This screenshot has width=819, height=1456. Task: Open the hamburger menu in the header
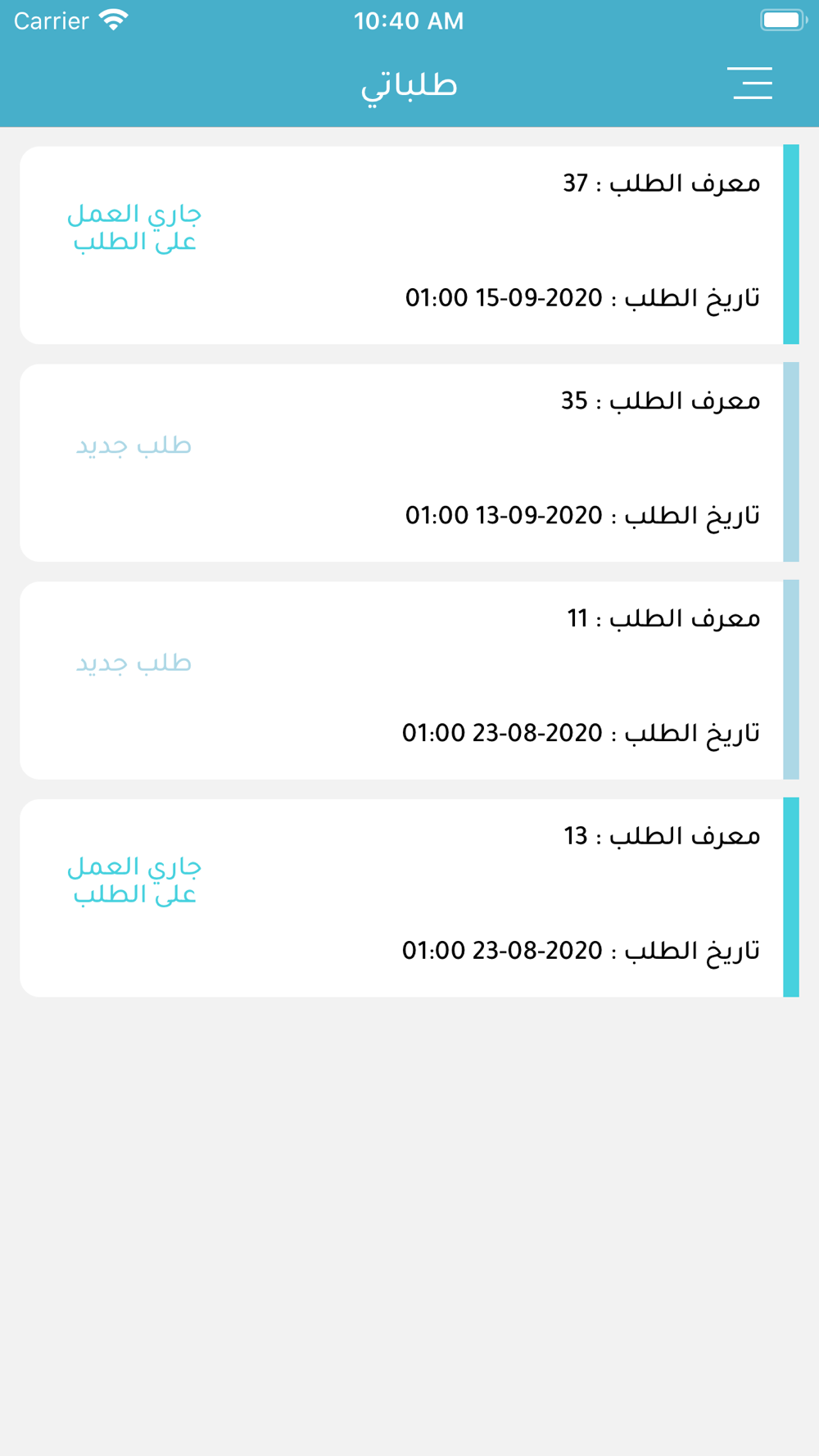[x=750, y=84]
